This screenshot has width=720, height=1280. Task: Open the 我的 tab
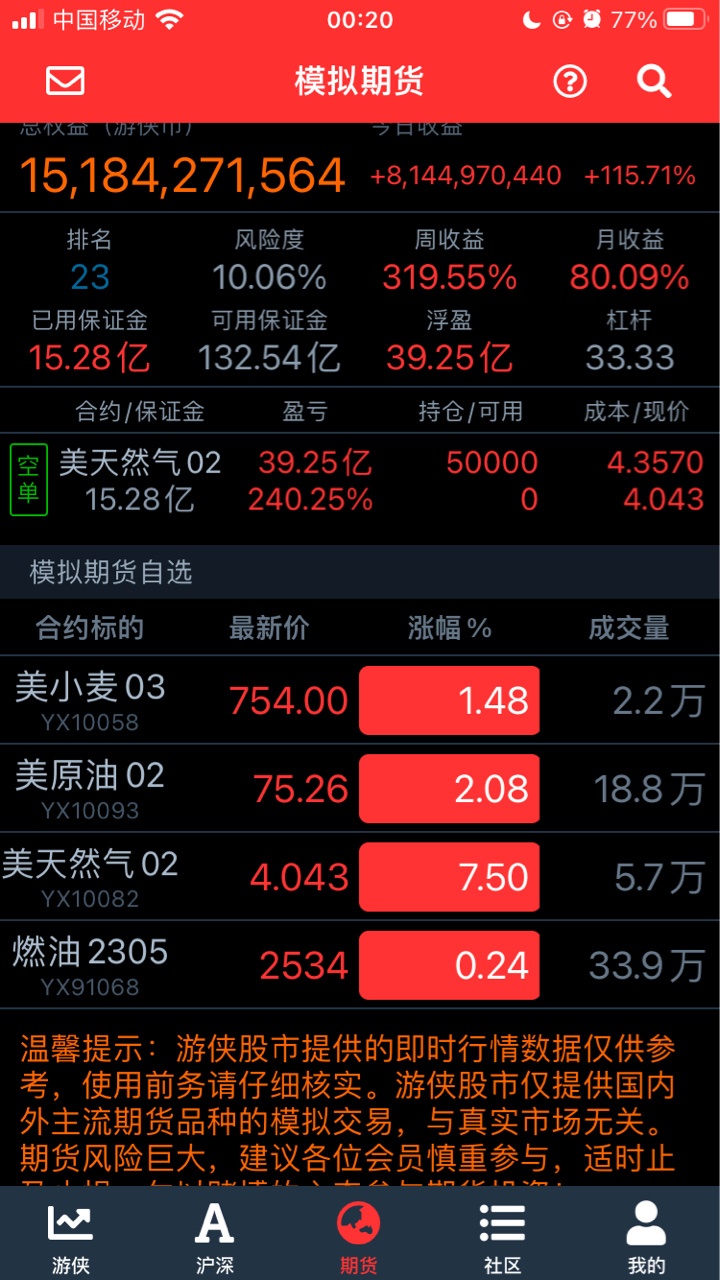[x=647, y=1237]
